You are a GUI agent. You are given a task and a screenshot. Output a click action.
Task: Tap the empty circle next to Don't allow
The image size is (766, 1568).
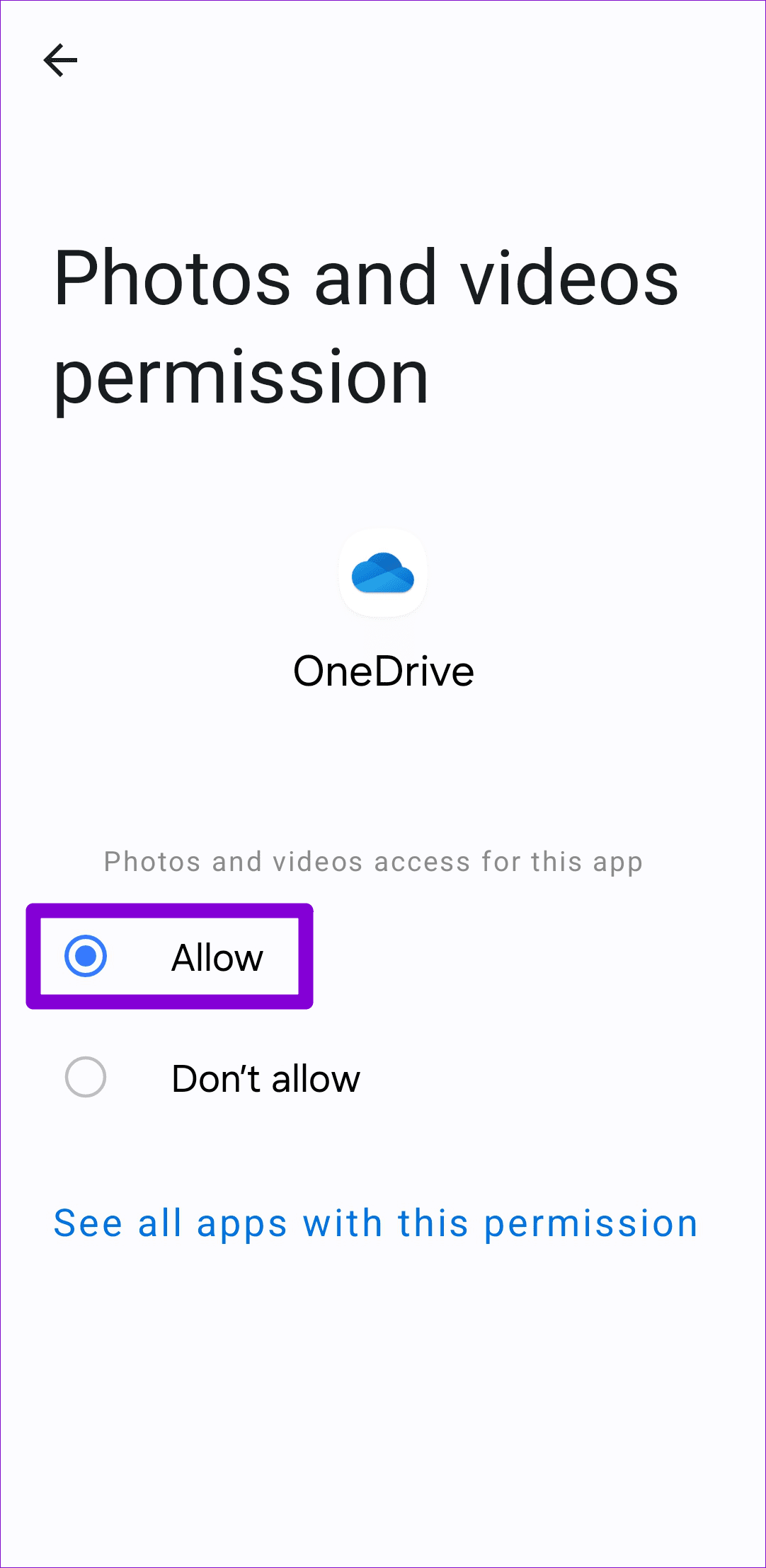click(x=85, y=1077)
